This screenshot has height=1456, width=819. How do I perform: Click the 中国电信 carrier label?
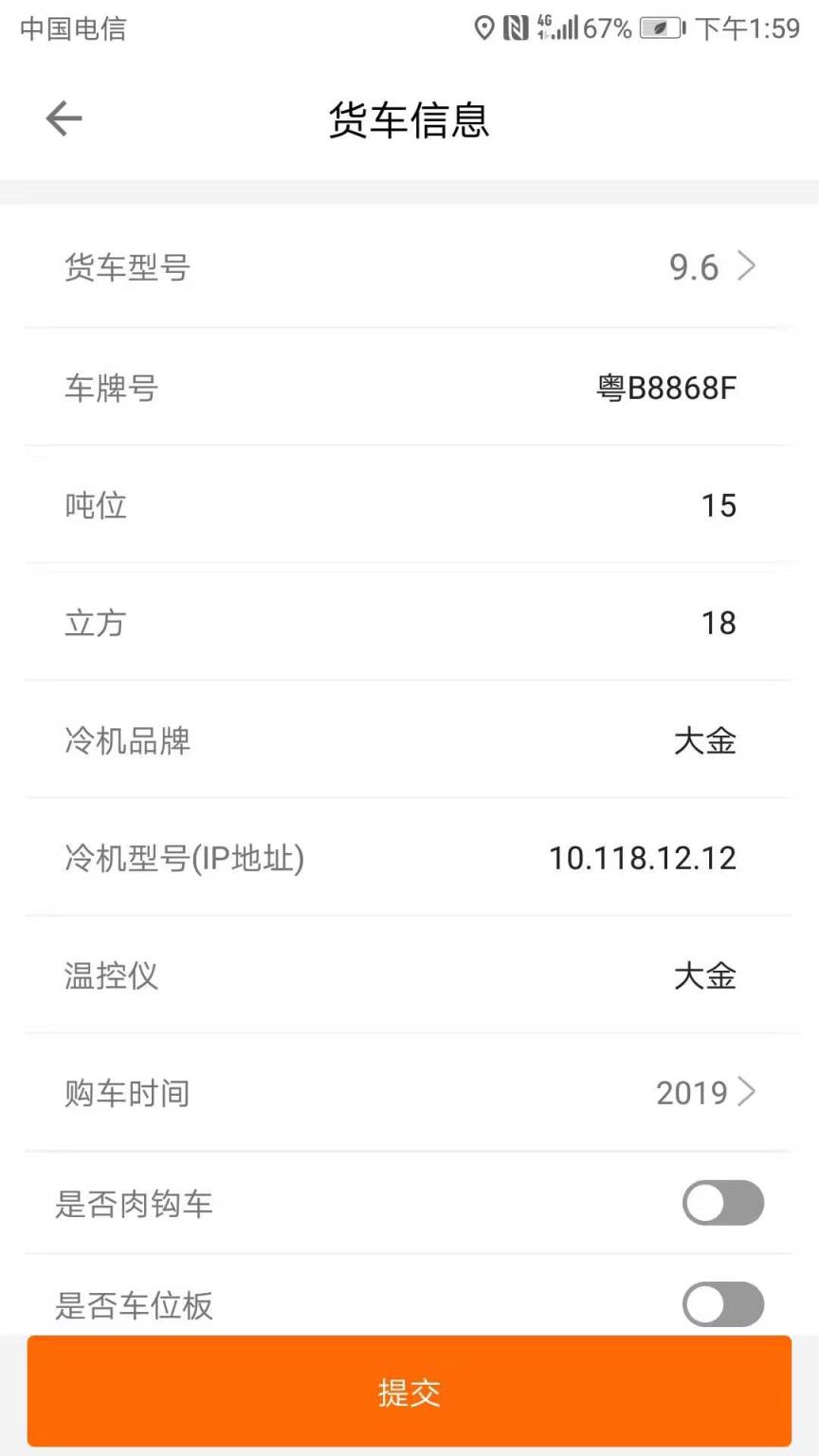click(x=72, y=28)
